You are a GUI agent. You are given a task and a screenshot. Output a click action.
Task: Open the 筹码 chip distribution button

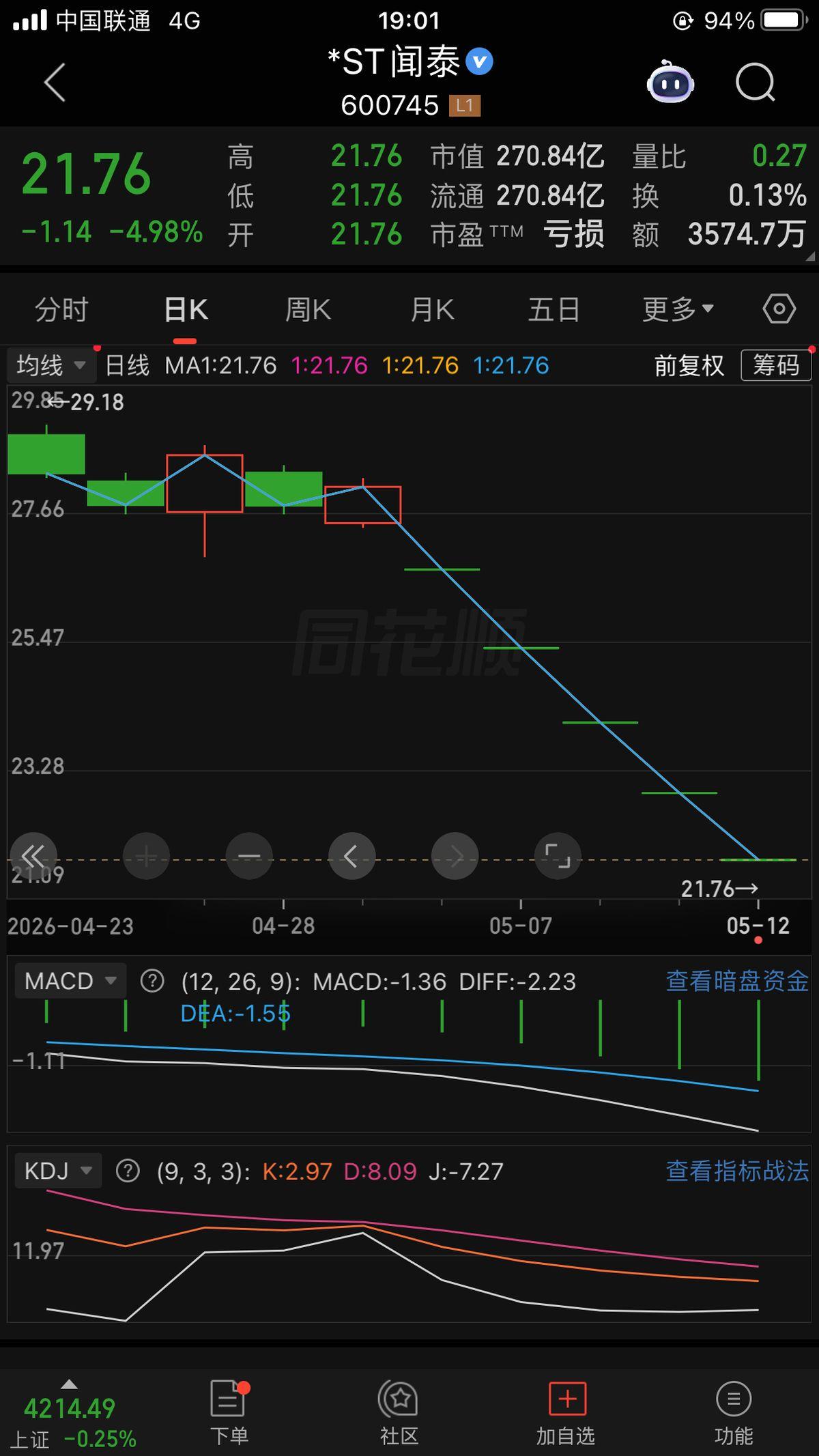[776, 366]
